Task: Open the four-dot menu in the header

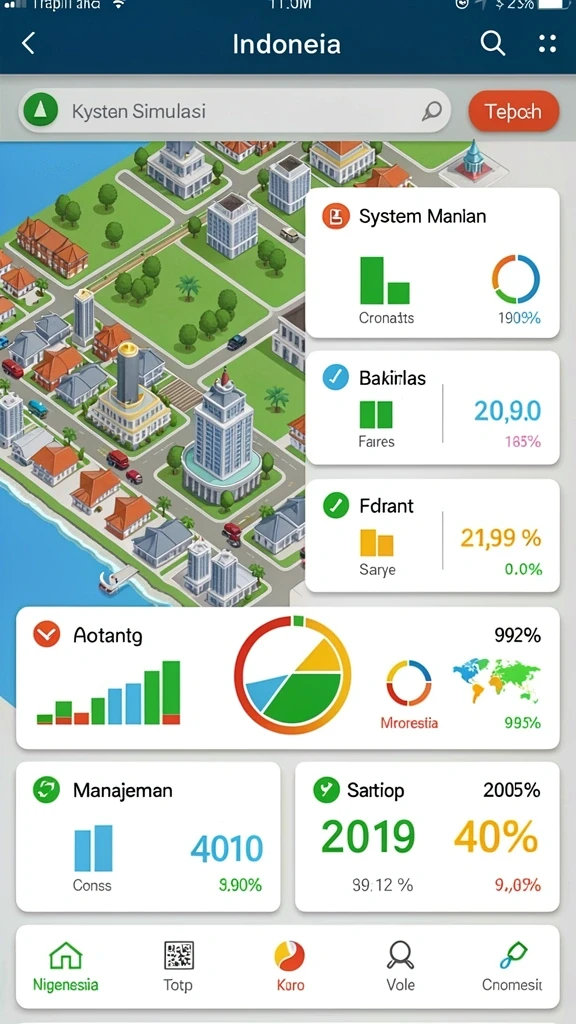Action: (547, 44)
